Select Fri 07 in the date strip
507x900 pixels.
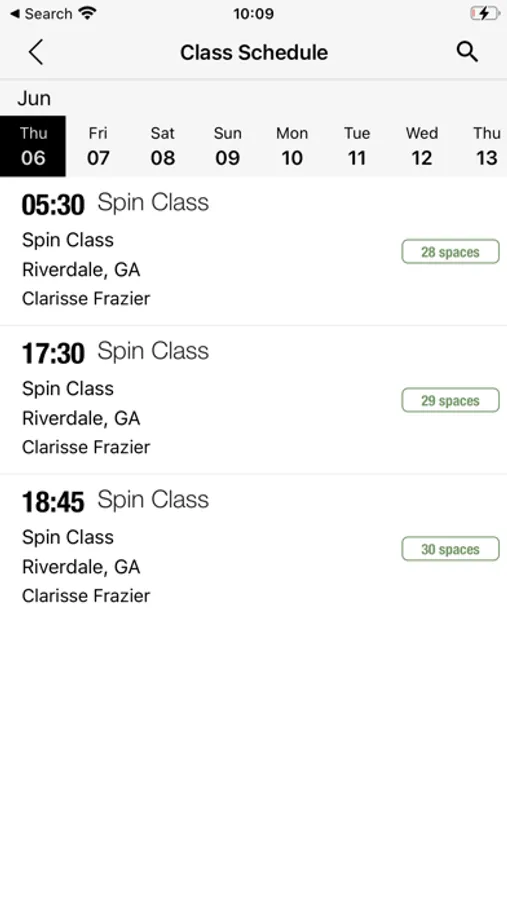(x=98, y=146)
